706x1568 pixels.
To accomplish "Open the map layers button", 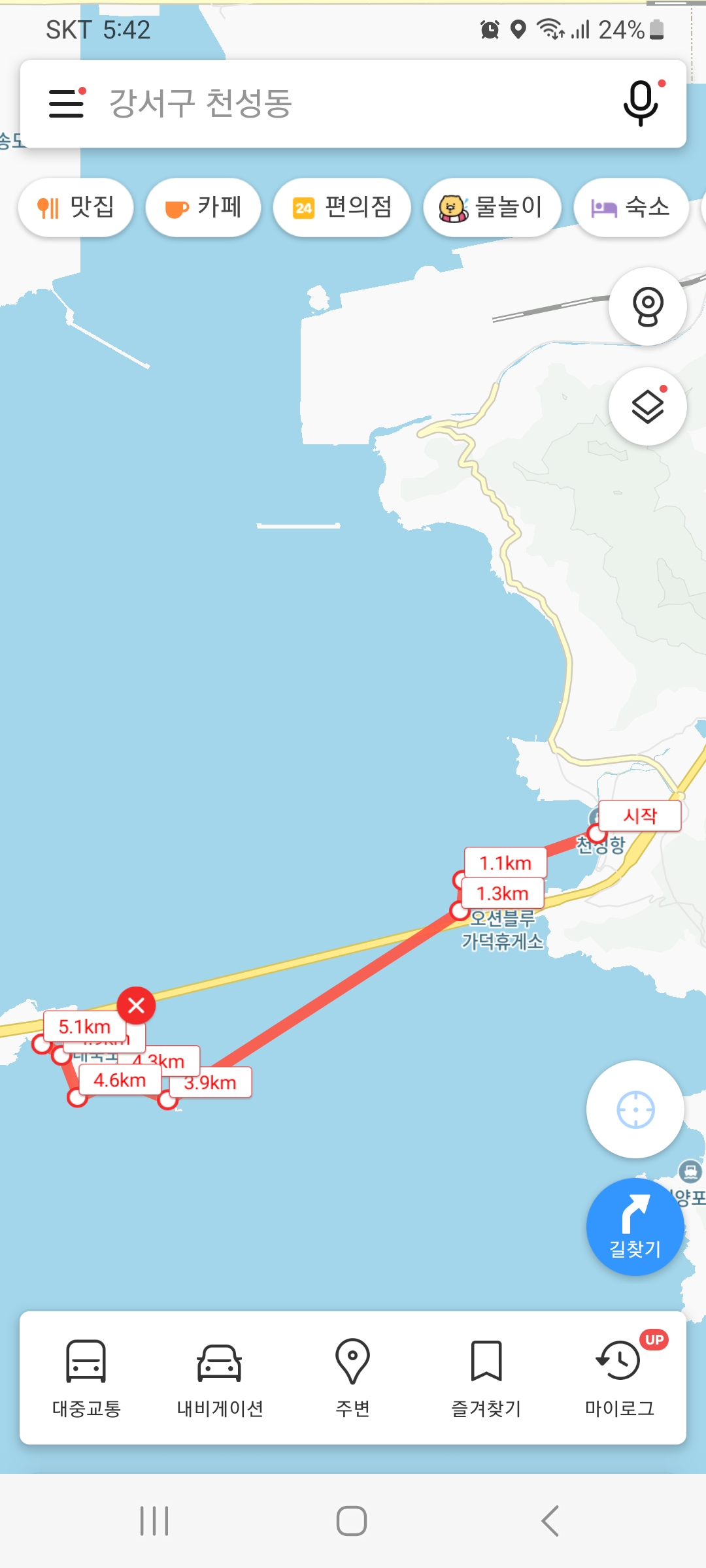I will click(647, 406).
